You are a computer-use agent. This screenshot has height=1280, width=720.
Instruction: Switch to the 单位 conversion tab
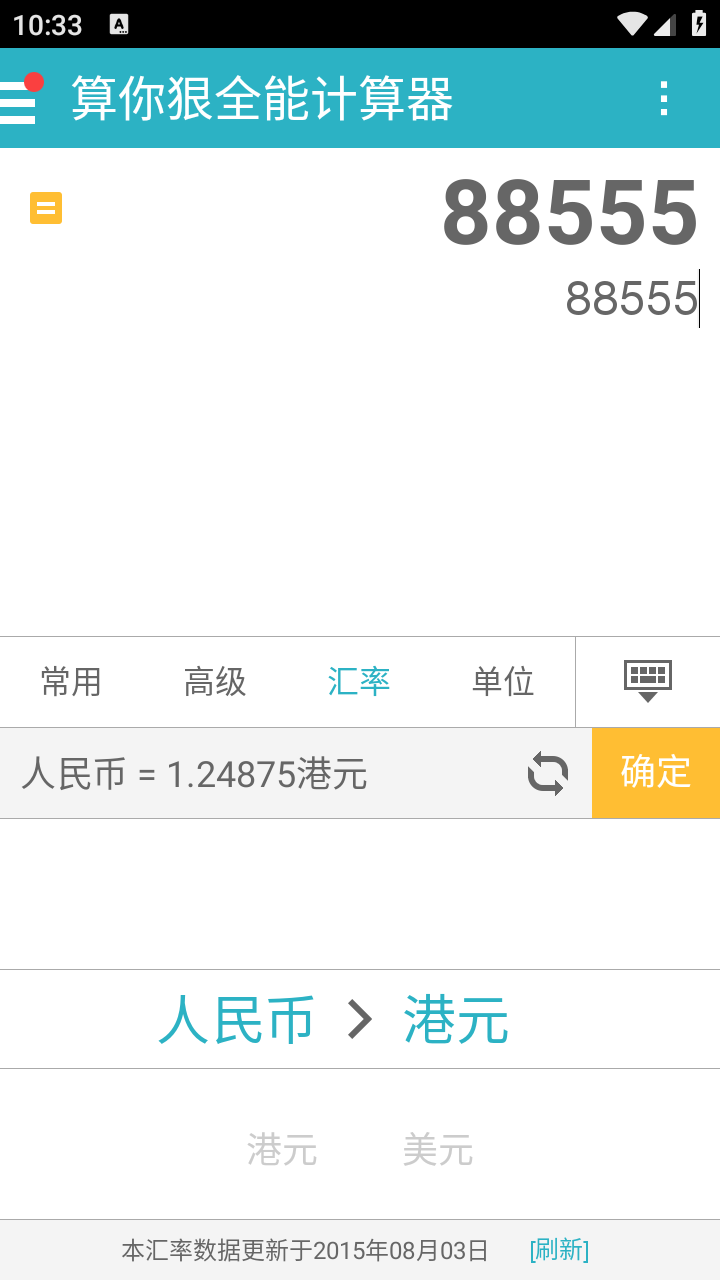(504, 681)
